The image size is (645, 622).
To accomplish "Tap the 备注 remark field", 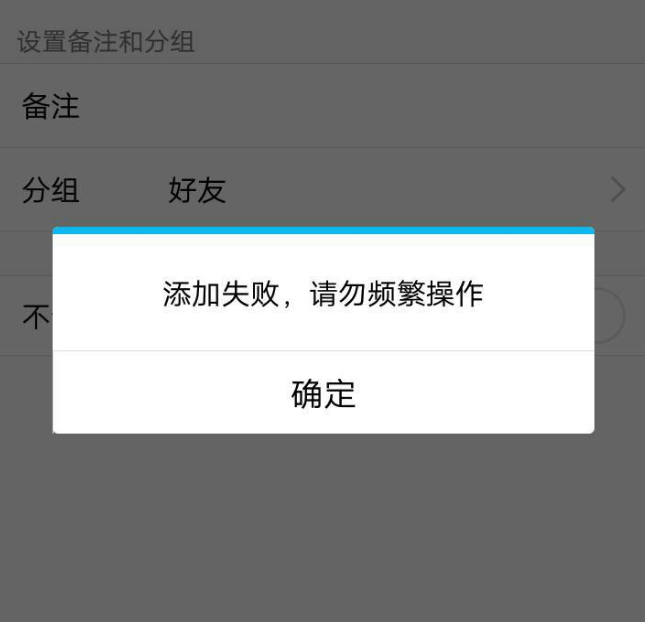I will coord(322,106).
